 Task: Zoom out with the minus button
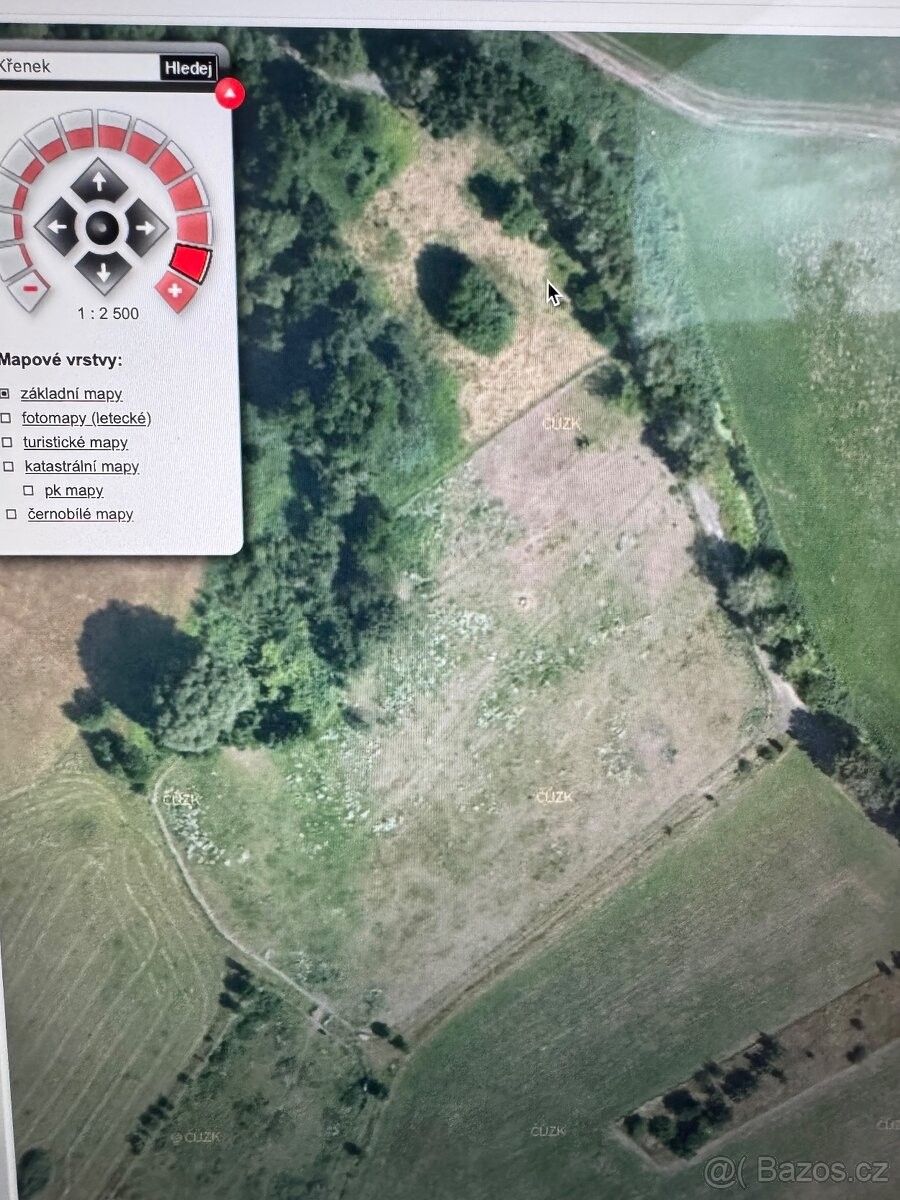coord(29,290)
